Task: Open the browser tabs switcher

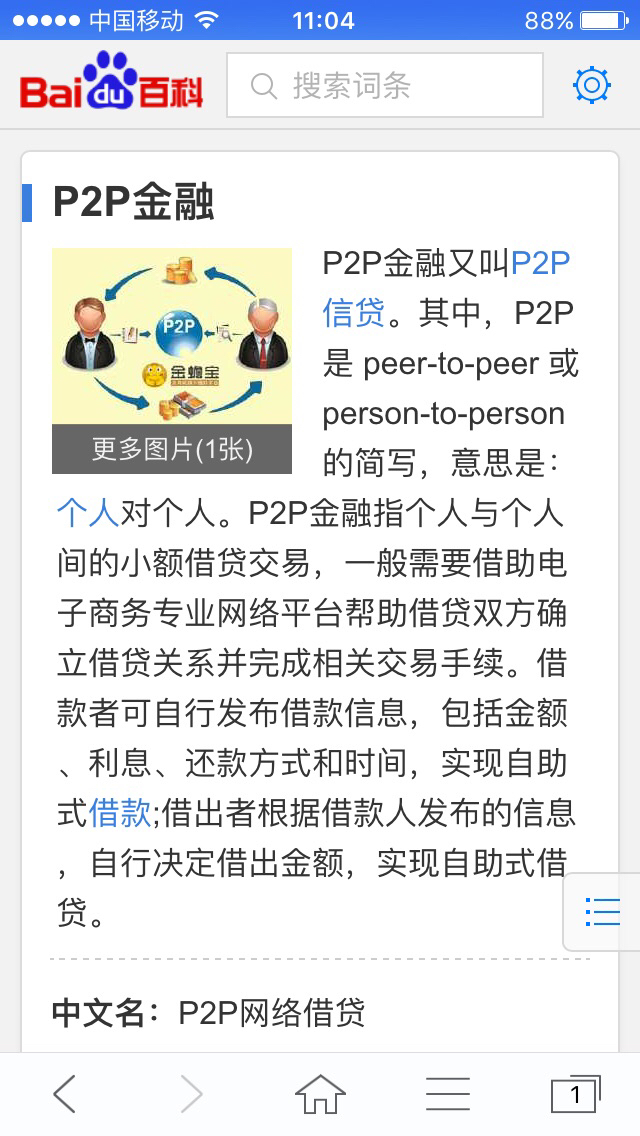Action: (575, 1093)
